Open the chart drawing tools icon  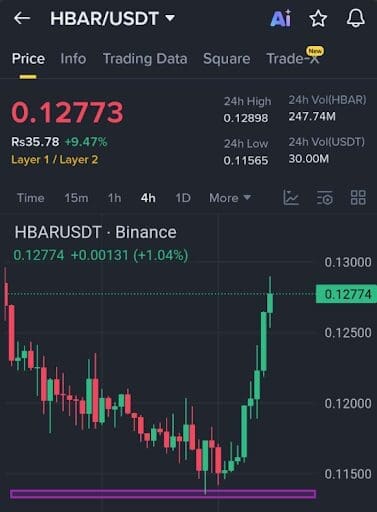pos(291,198)
